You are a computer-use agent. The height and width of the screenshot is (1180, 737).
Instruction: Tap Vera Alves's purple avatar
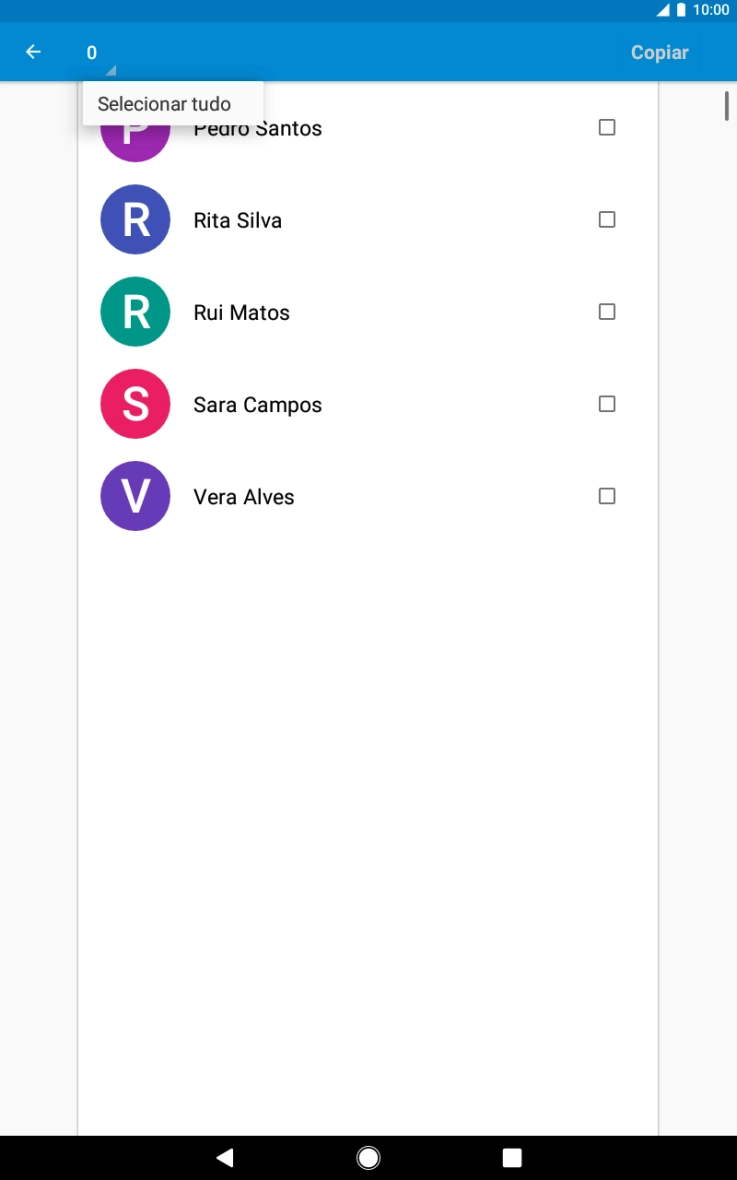pyautogui.click(x=135, y=496)
